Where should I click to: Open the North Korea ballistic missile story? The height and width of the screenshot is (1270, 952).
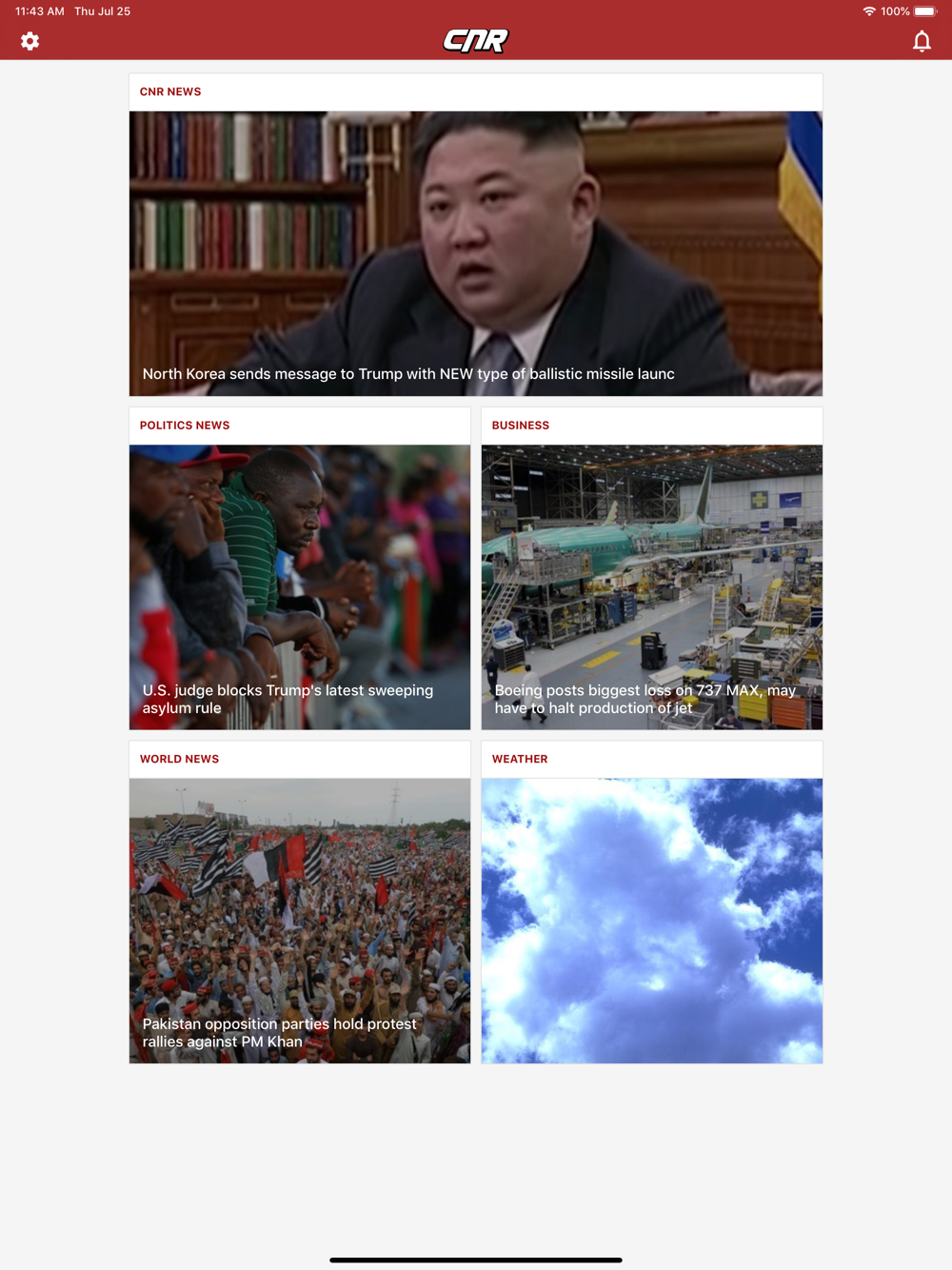(476, 253)
